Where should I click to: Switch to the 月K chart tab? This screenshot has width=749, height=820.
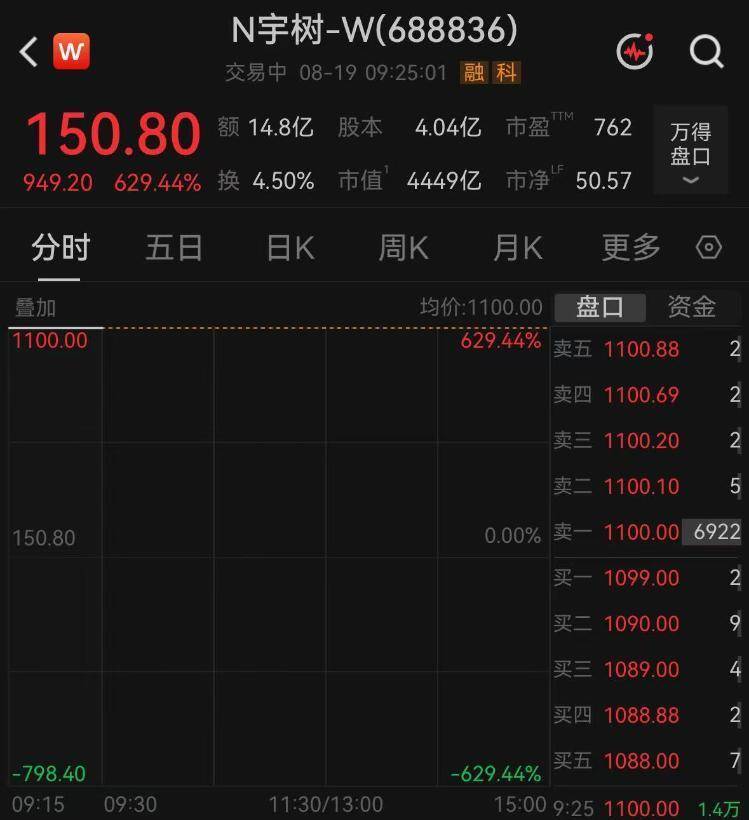click(x=518, y=247)
